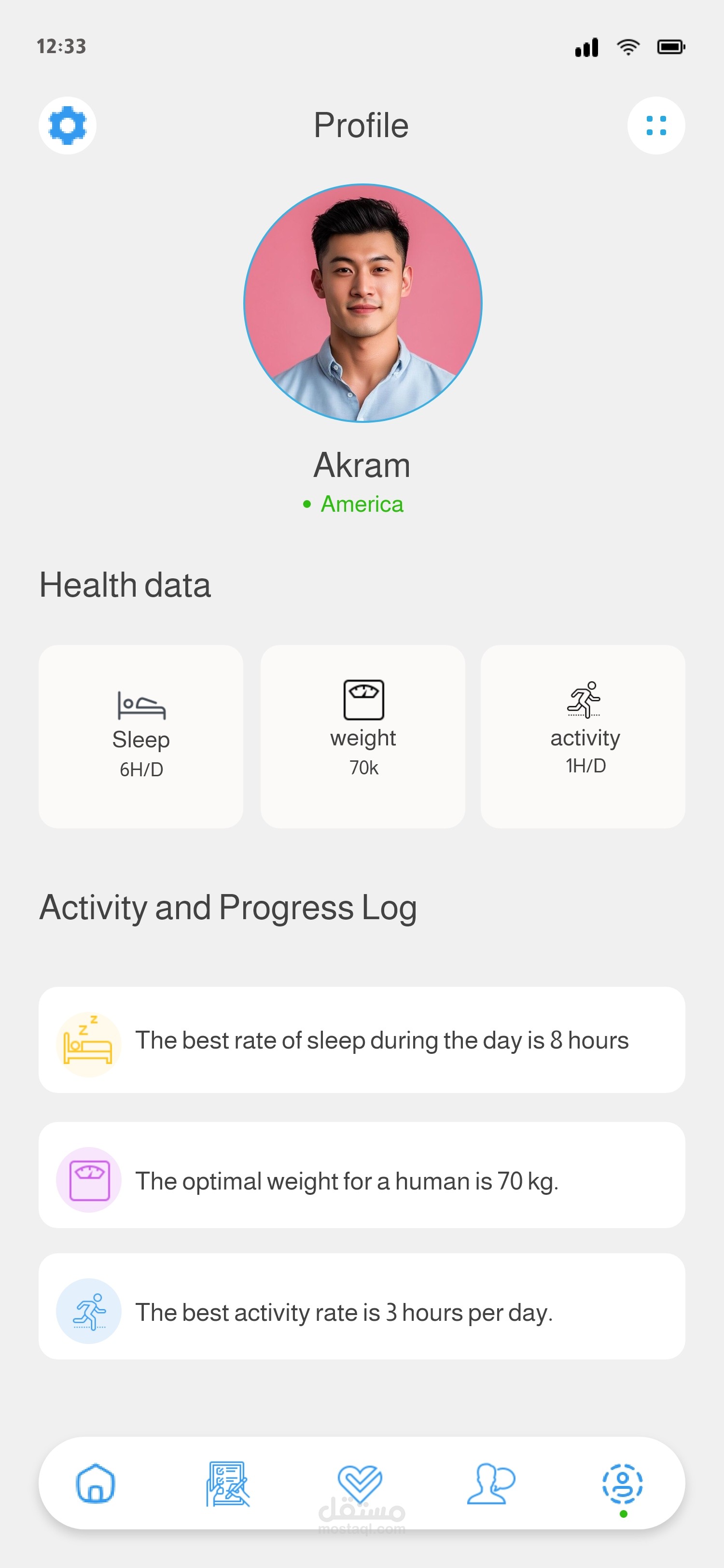Open the consultation chat tab
Screen dimensions: 724x1568
pos(491,1484)
